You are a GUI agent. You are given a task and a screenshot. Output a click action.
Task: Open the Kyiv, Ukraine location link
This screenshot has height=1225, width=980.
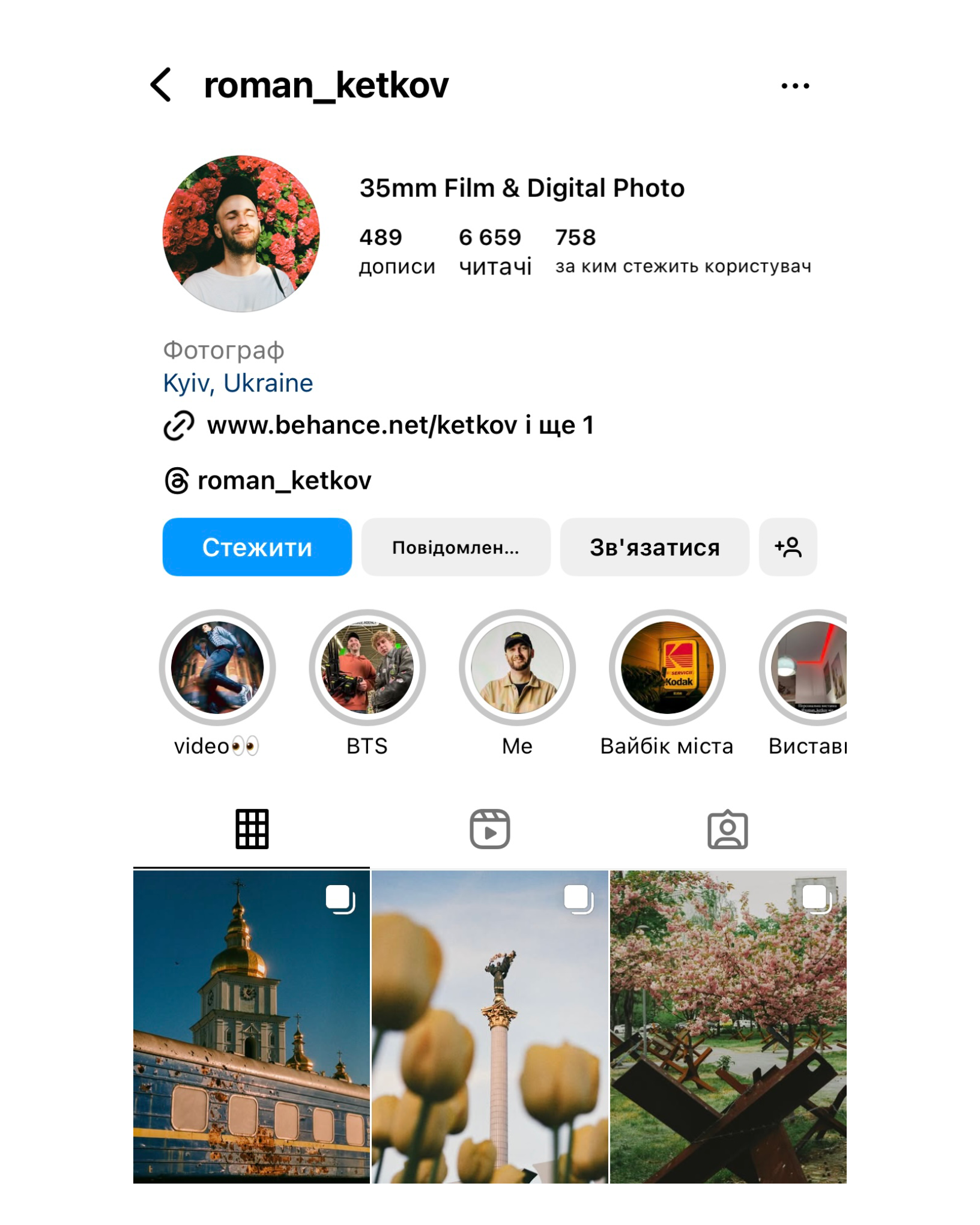[238, 383]
